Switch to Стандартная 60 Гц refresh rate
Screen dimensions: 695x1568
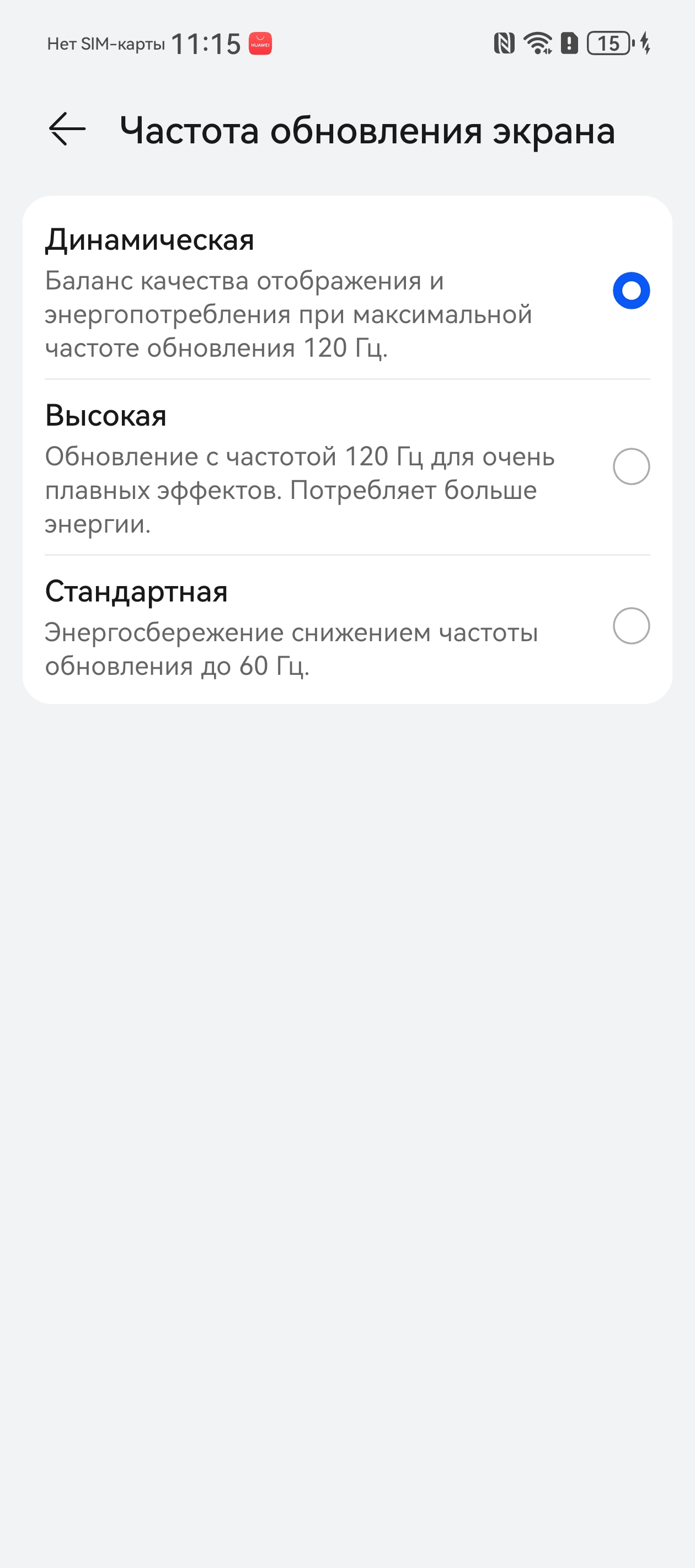tap(631, 626)
